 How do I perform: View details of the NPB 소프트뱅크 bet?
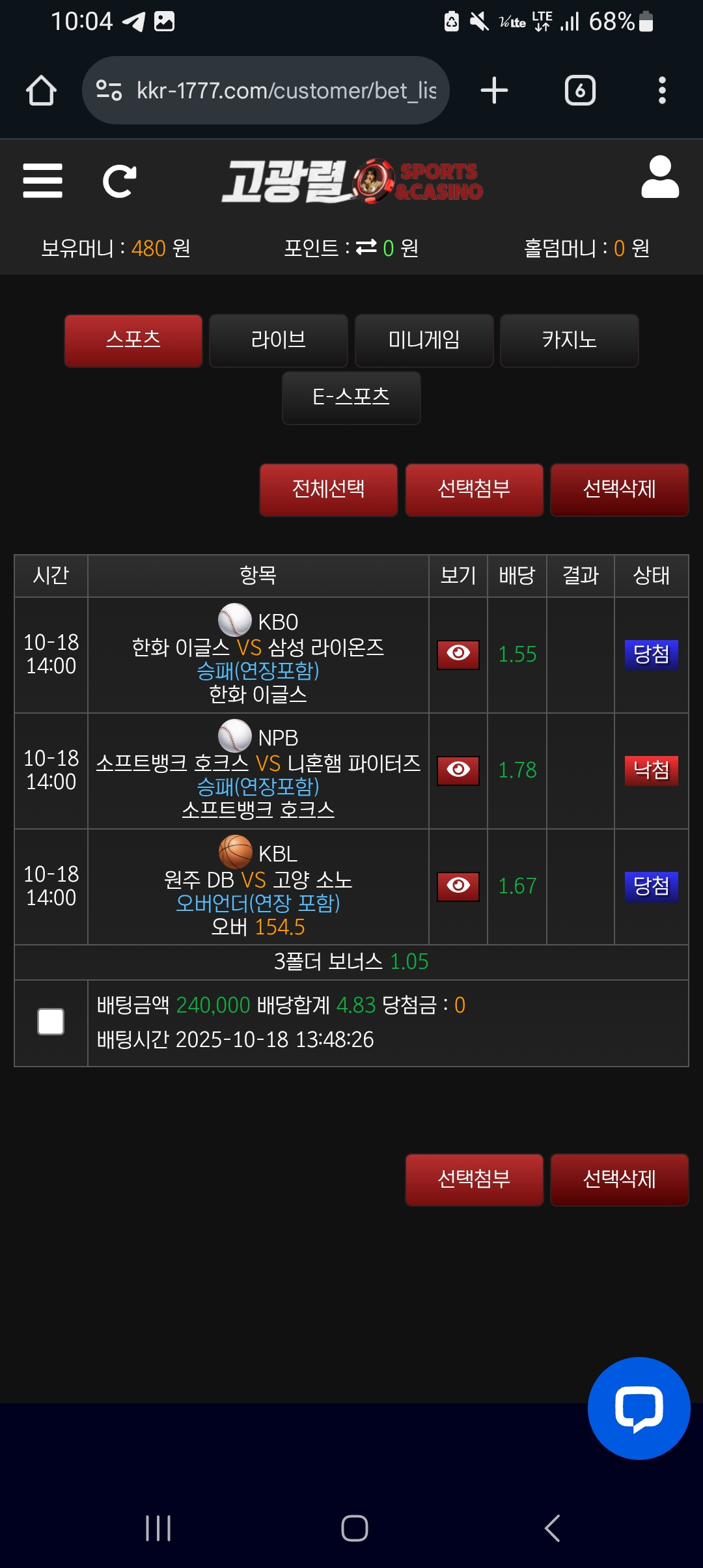coord(458,770)
